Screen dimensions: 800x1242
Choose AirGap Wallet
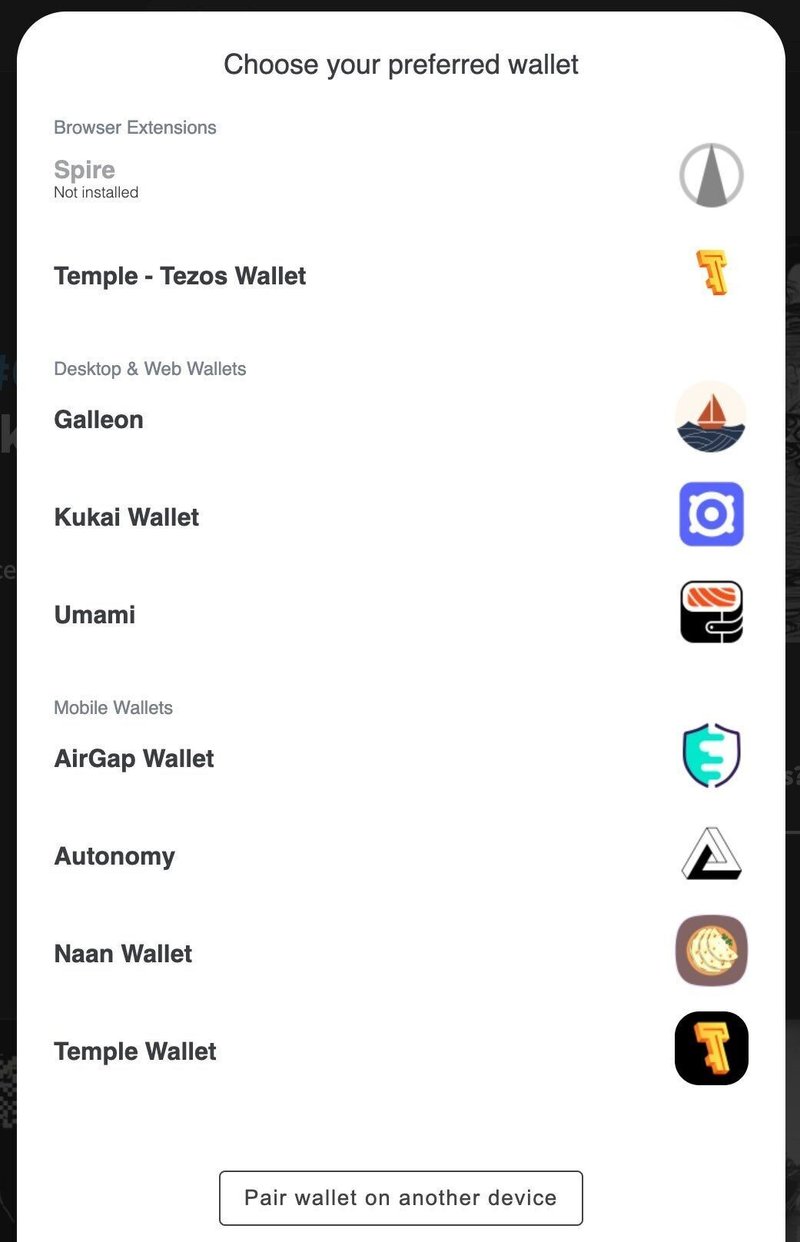tap(134, 758)
